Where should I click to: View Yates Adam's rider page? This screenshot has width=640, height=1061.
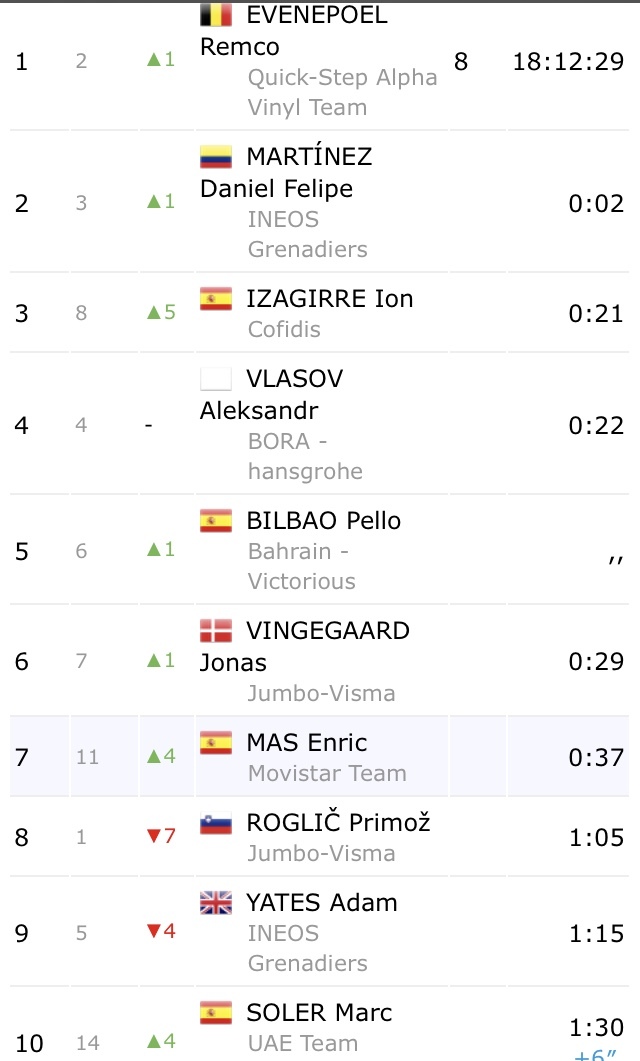pyautogui.click(x=321, y=903)
